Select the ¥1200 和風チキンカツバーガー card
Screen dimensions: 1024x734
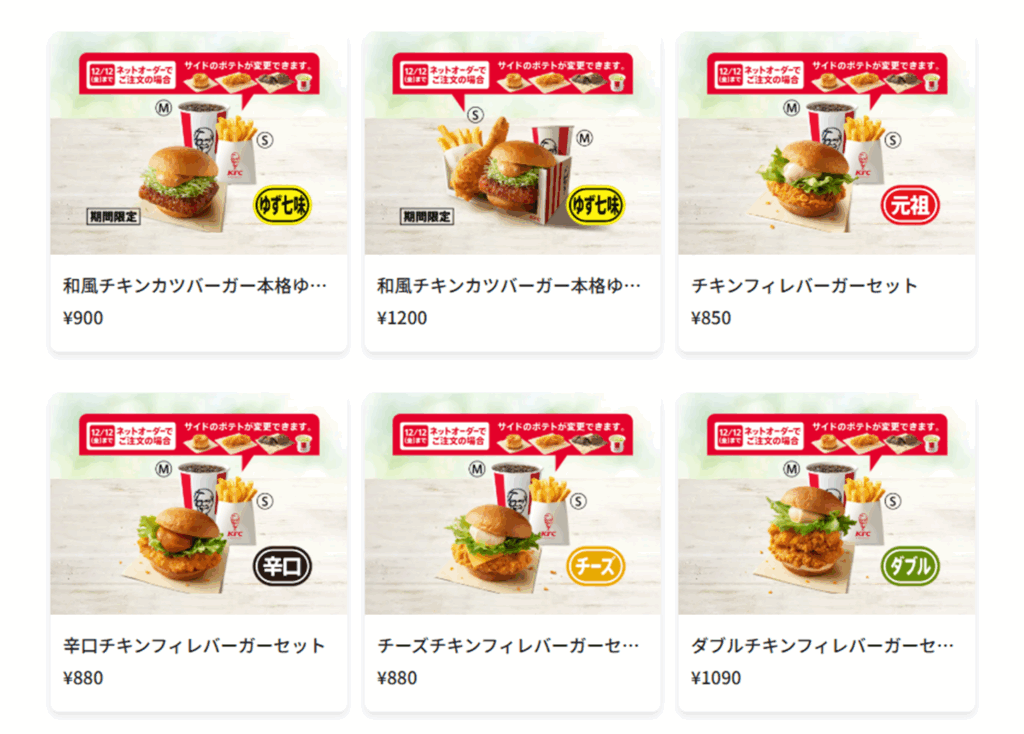pyautogui.click(x=512, y=192)
